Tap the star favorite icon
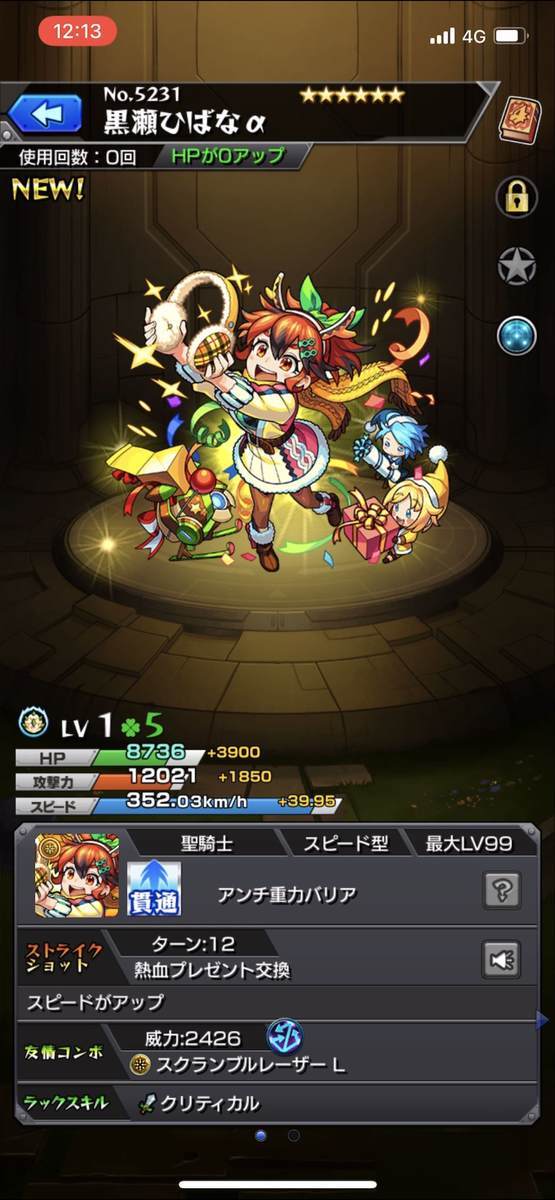Image resolution: width=555 pixels, height=1200 pixels. tap(517, 265)
